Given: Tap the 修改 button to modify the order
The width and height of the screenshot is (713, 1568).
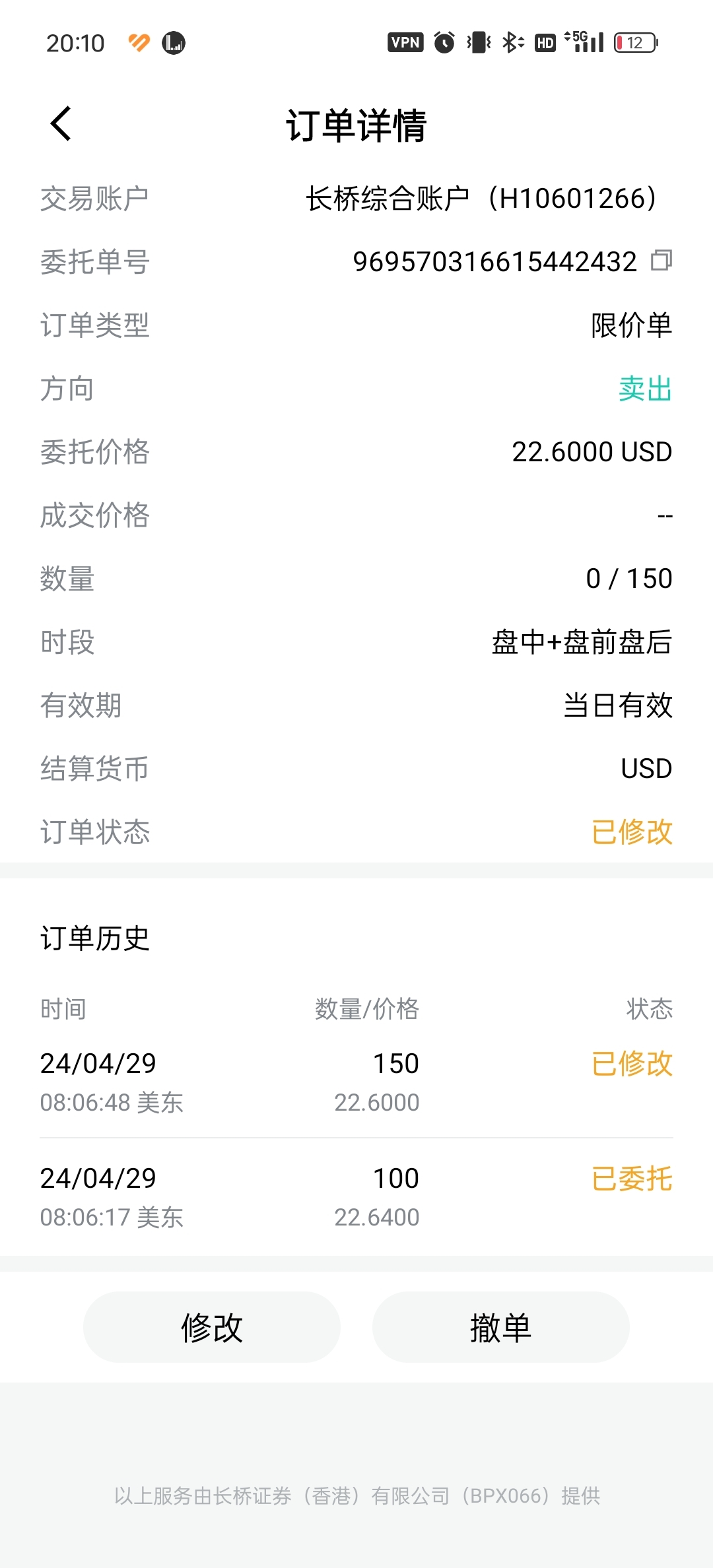Looking at the screenshot, I should pyautogui.click(x=212, y=1327).
